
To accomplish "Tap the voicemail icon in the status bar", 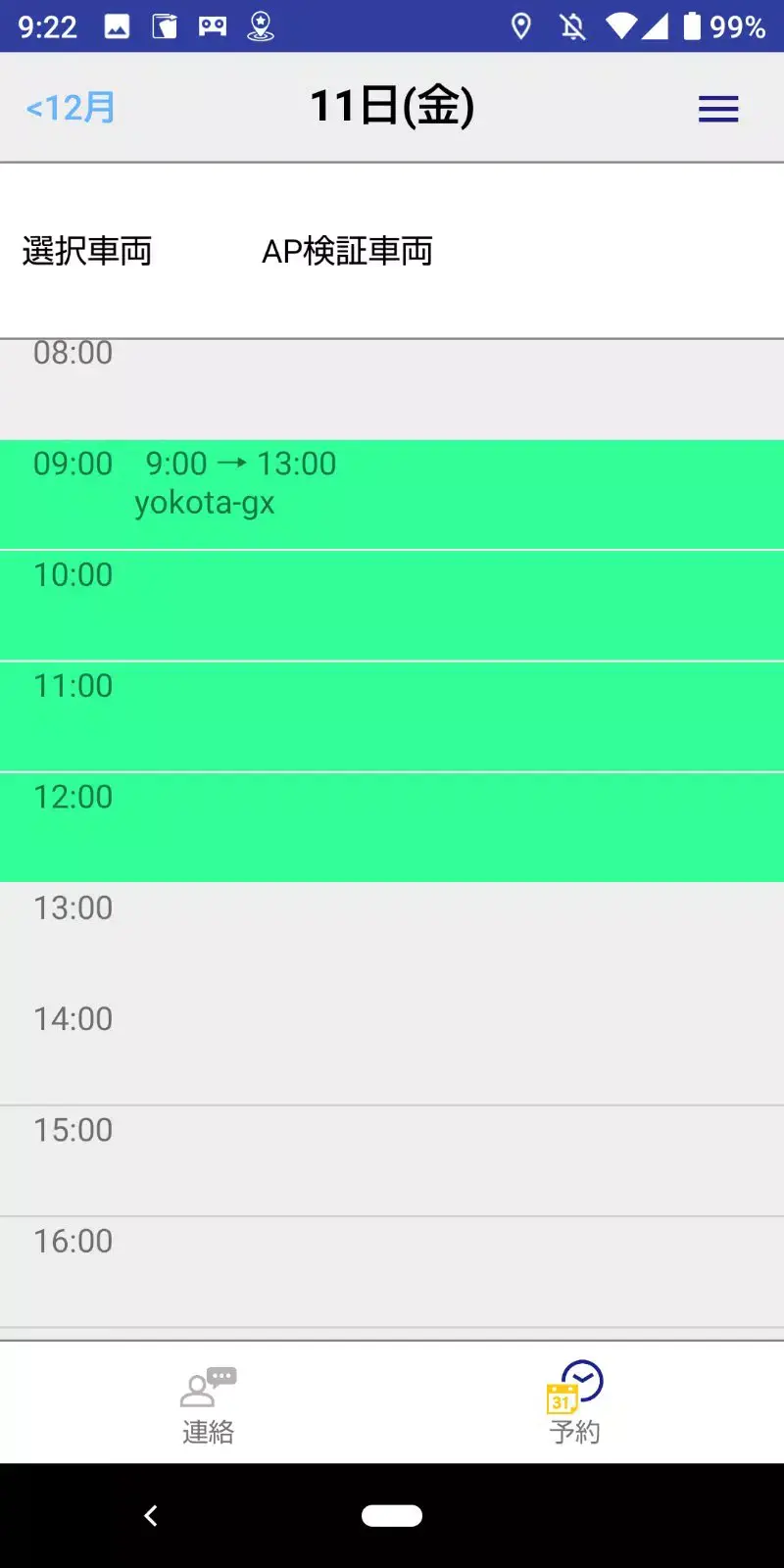I will (211, 26).
